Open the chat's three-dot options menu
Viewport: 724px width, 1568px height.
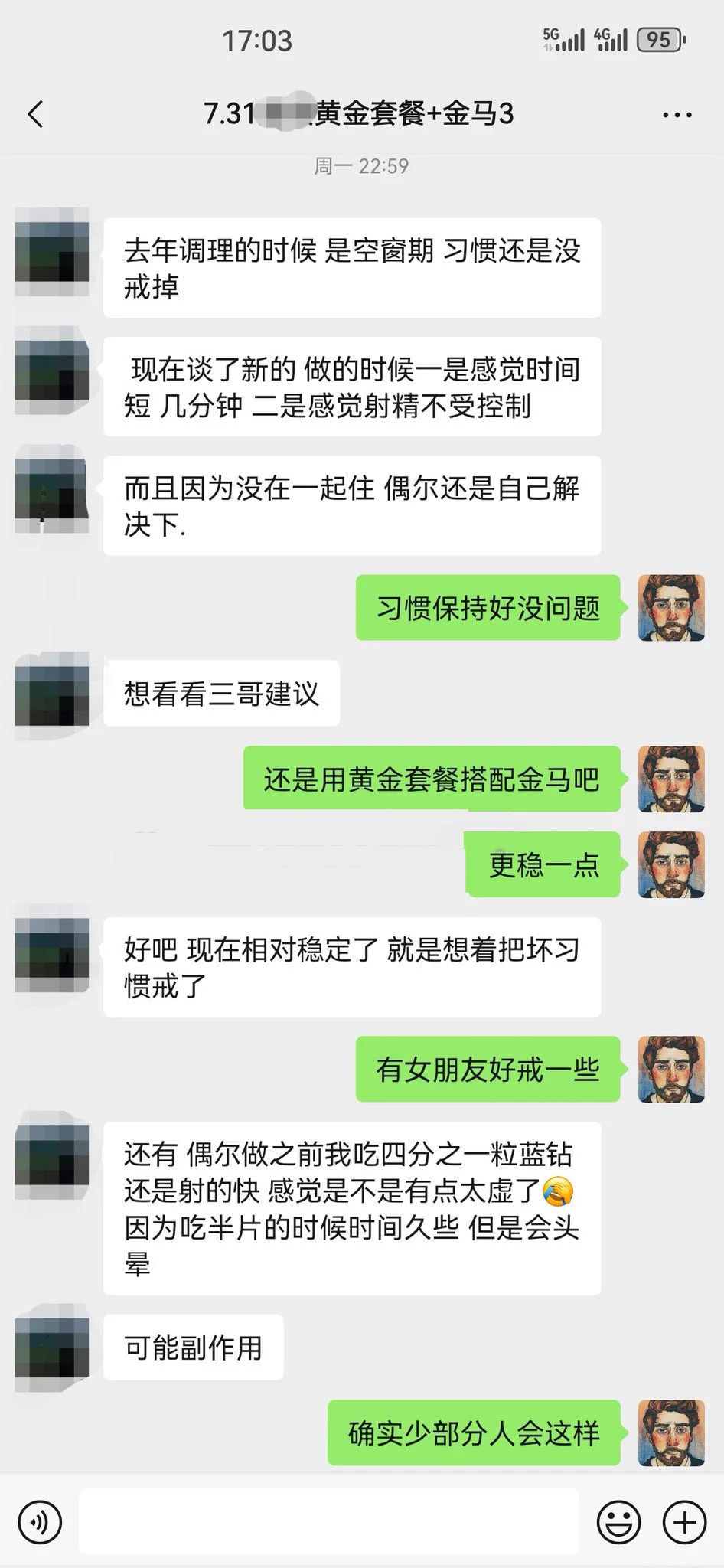coord(677,115)
